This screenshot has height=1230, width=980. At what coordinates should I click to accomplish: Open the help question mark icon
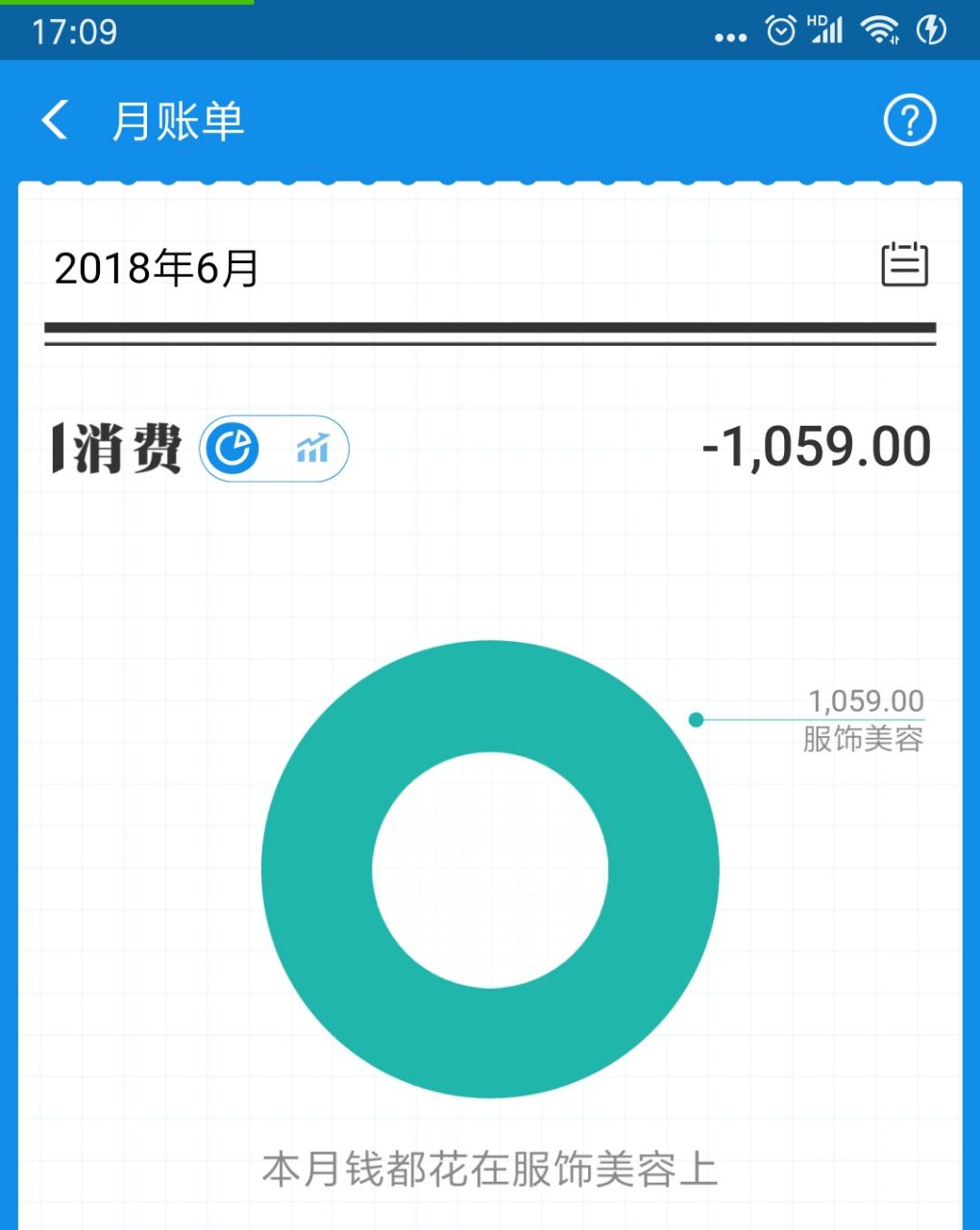point(909,121)
